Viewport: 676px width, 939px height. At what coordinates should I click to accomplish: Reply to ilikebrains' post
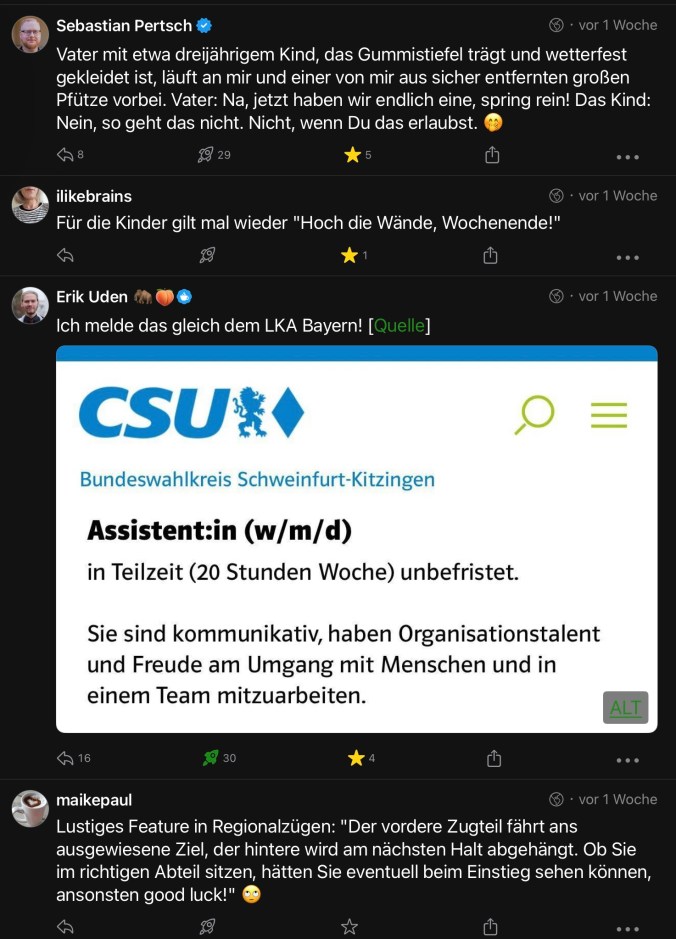coord(66,256)
